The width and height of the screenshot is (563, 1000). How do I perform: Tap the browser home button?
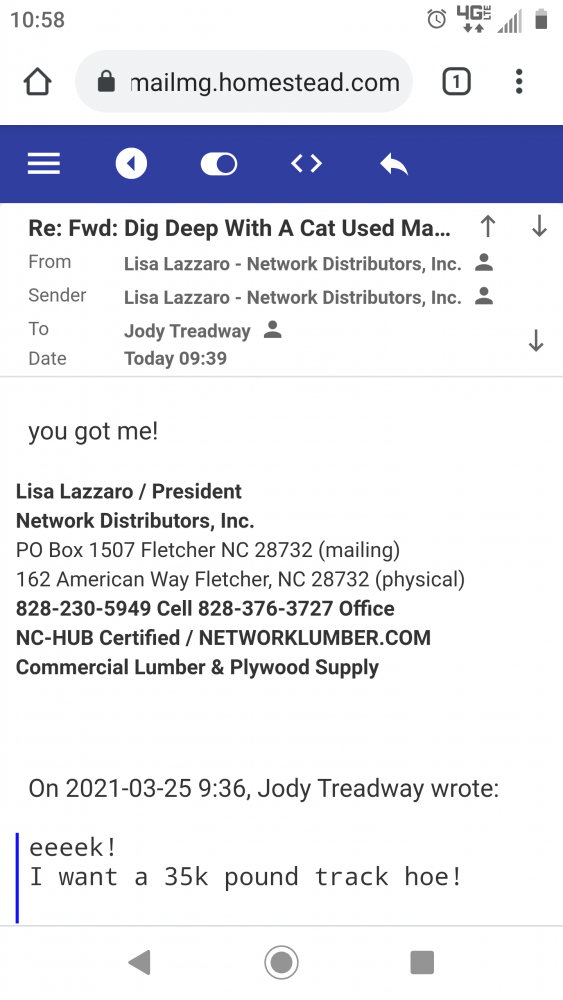coord(37,82)
